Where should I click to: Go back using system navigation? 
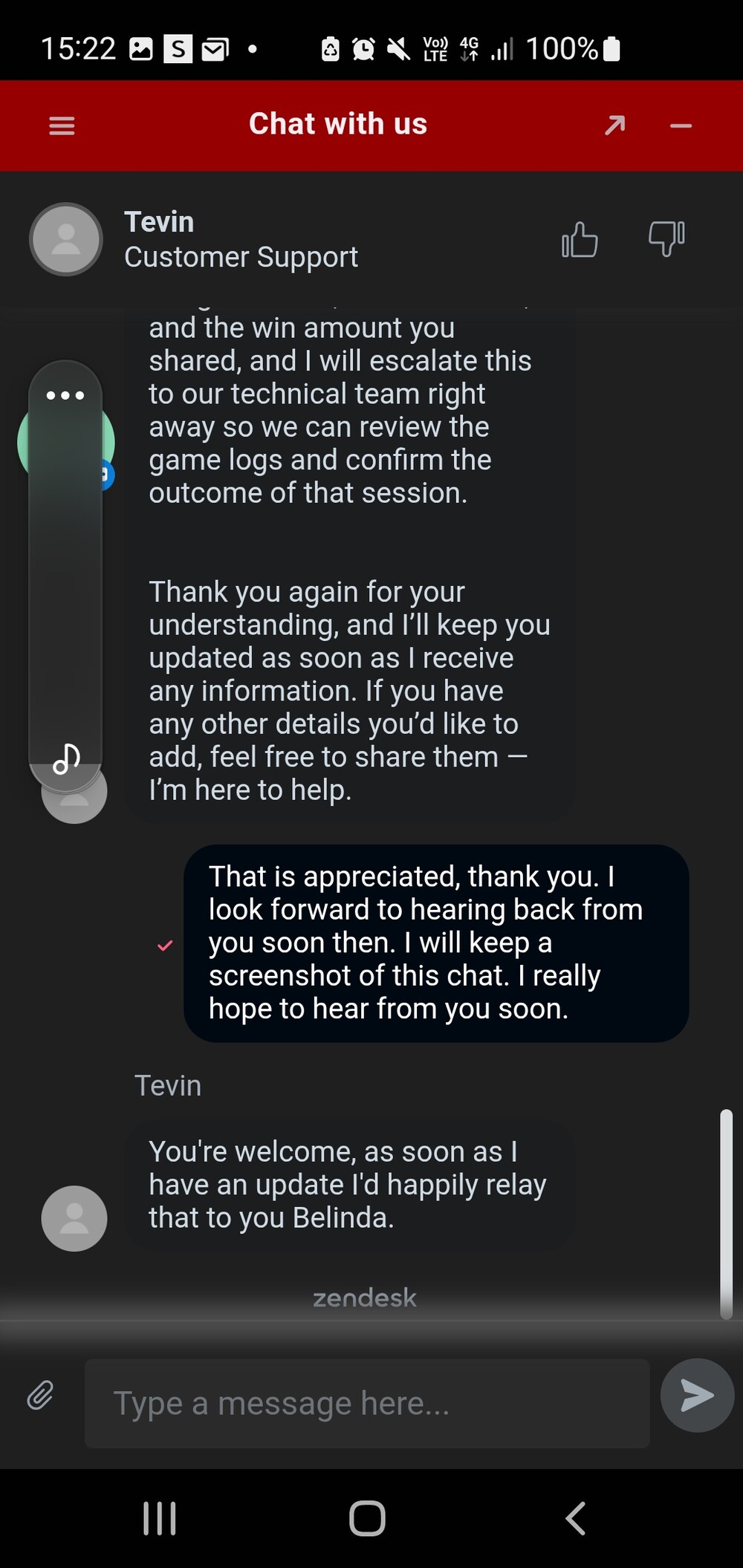pos(576,1517)
